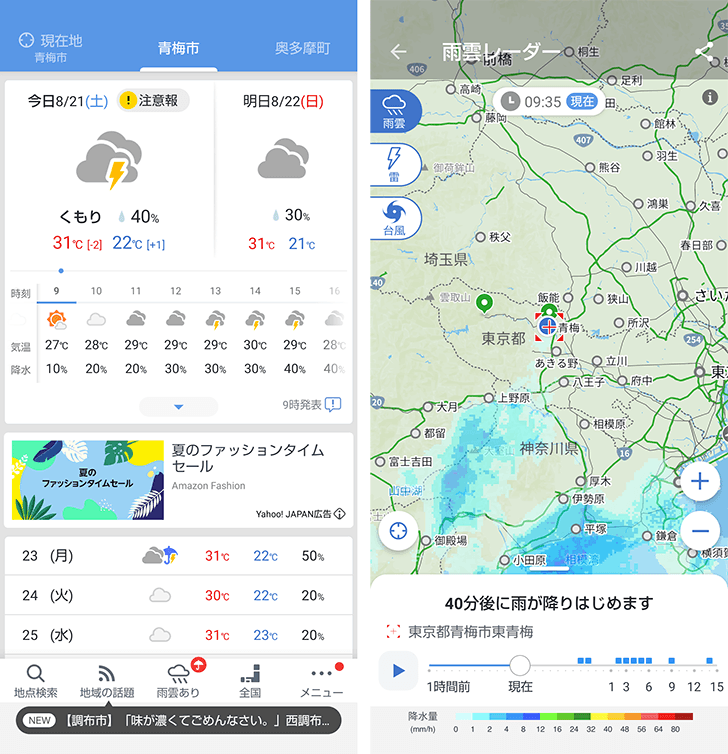
Task: Zoom out on the radar map
Action: [700, 531]
